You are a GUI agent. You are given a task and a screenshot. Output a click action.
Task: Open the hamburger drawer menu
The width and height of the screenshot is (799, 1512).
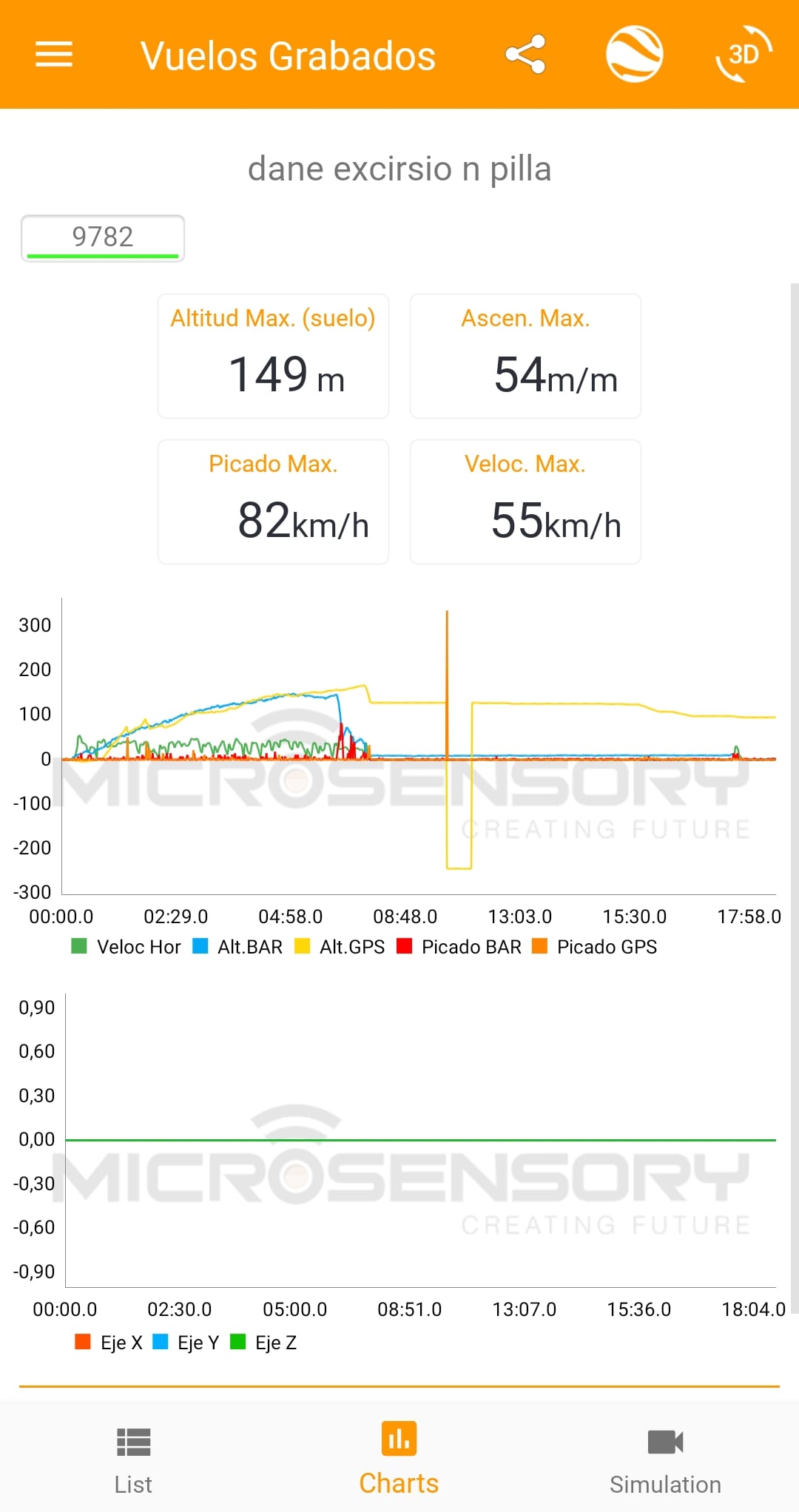click(x=54, y=55)
